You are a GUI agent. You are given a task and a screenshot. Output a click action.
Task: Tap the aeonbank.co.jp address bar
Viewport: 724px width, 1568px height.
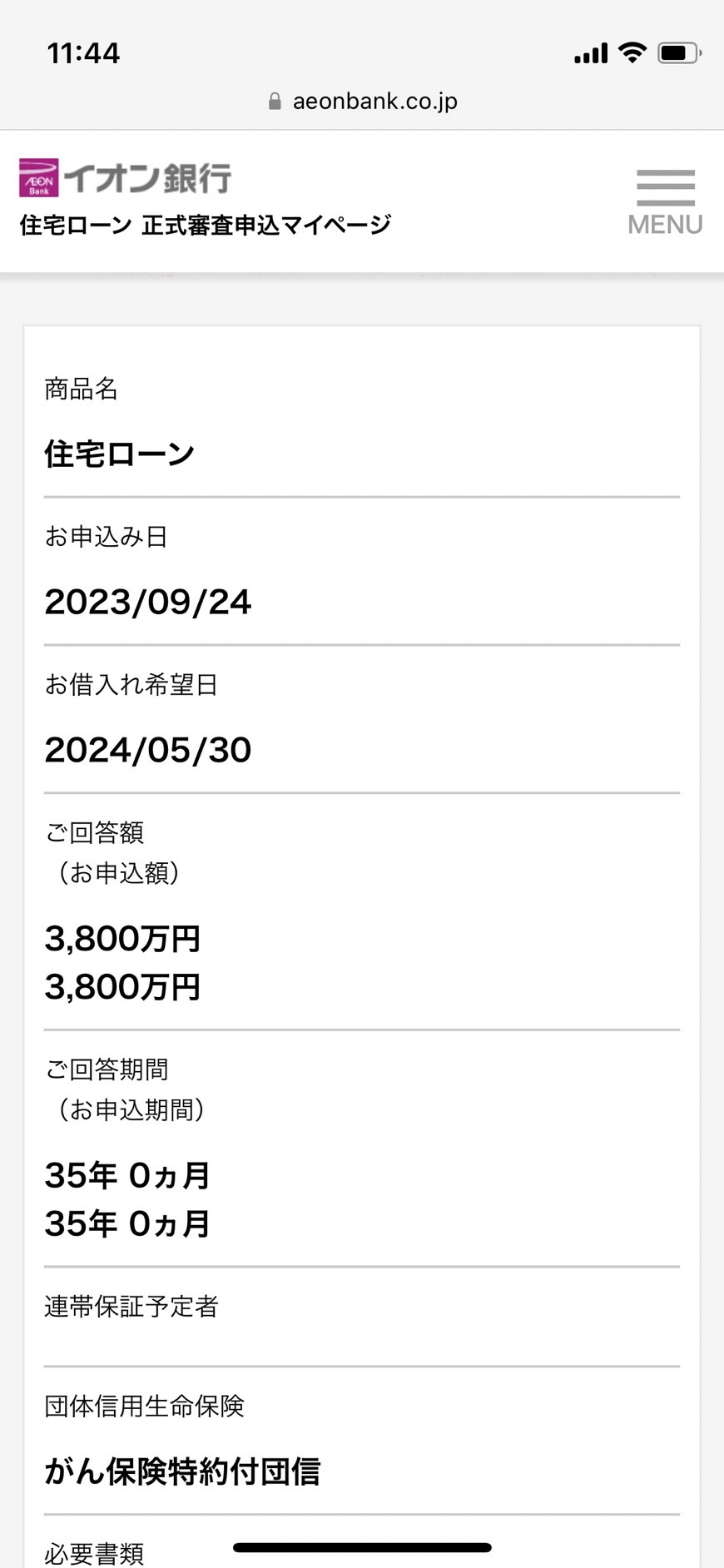point(362,102)
